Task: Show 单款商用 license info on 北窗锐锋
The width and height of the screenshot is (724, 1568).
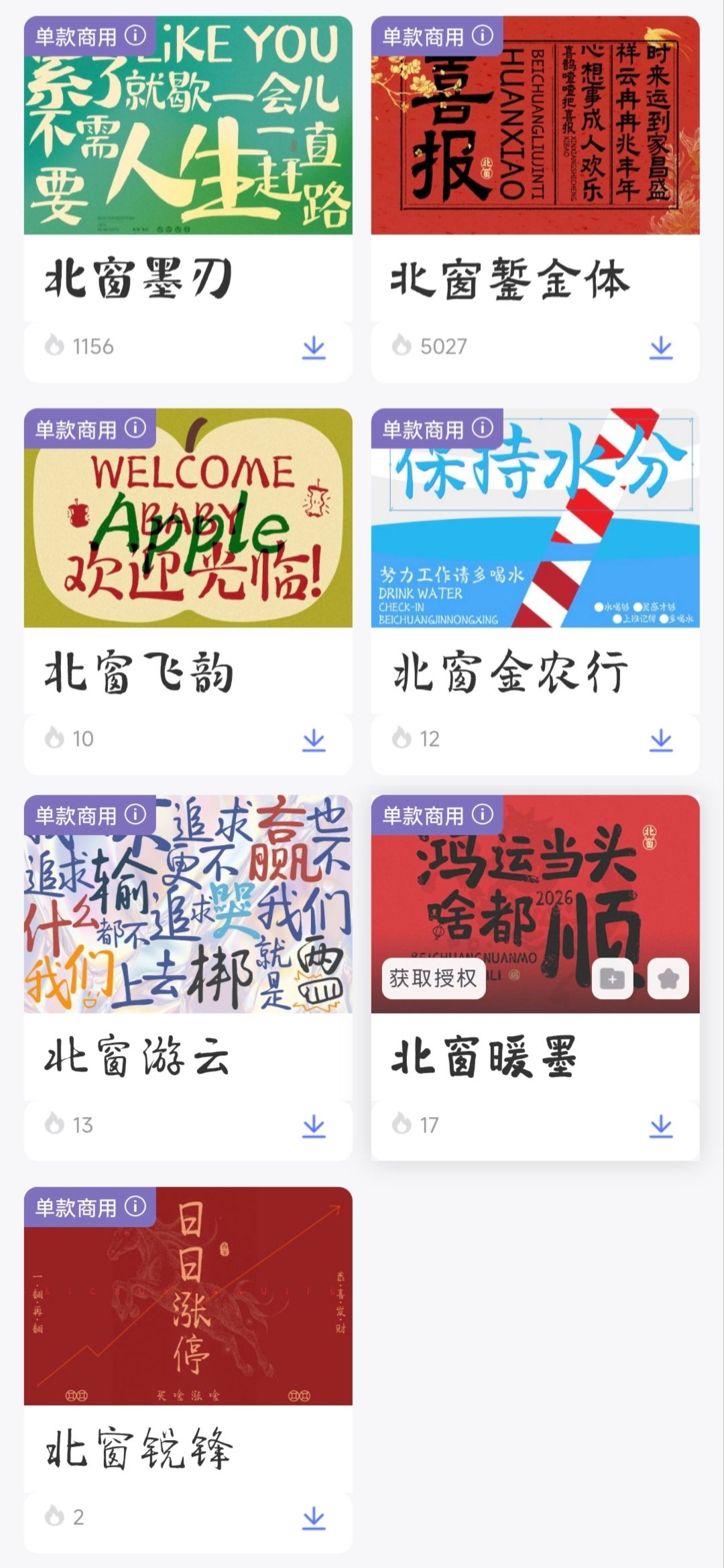Action: (135, 1207)
